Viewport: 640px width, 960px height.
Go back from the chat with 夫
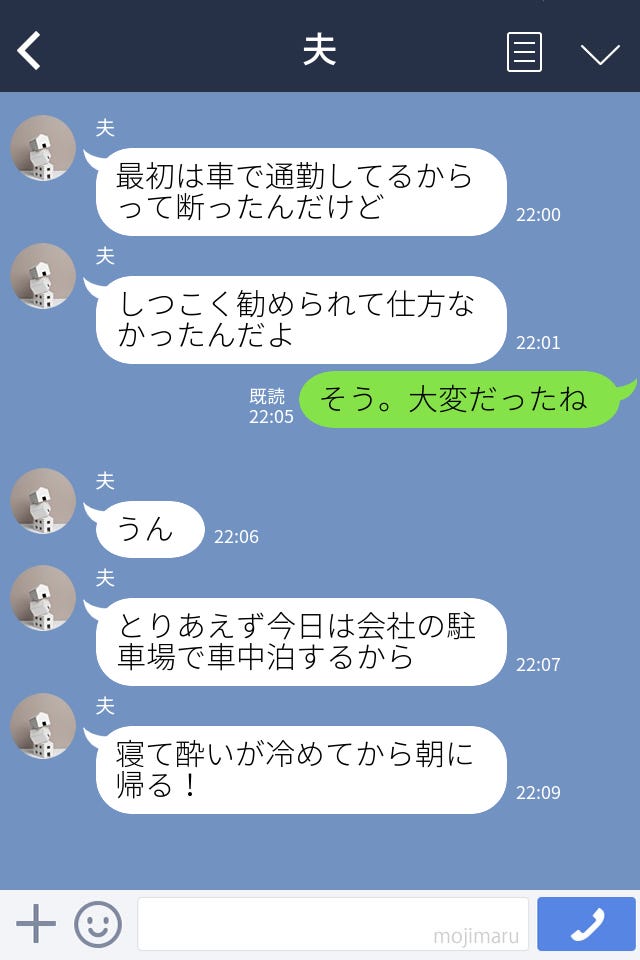coord(30,51)
